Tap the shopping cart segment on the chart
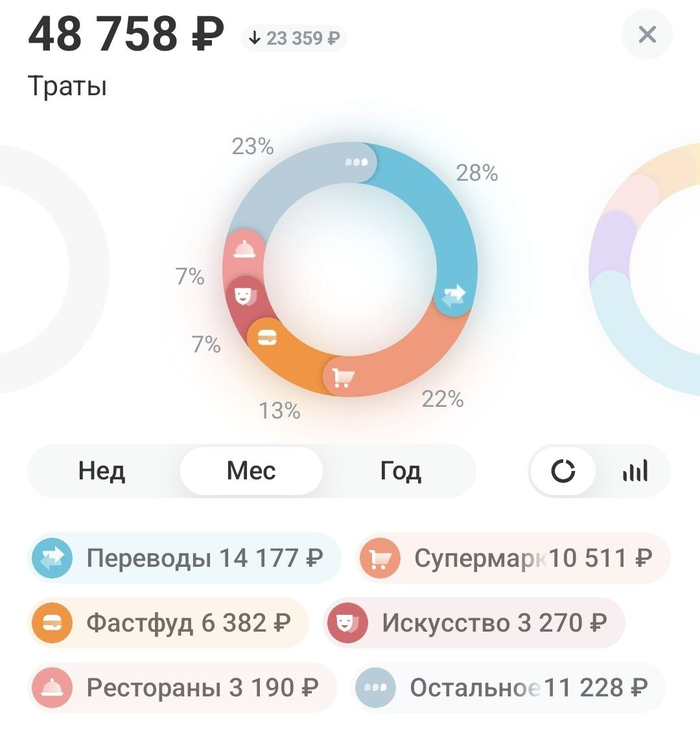 tap(342, 378)
